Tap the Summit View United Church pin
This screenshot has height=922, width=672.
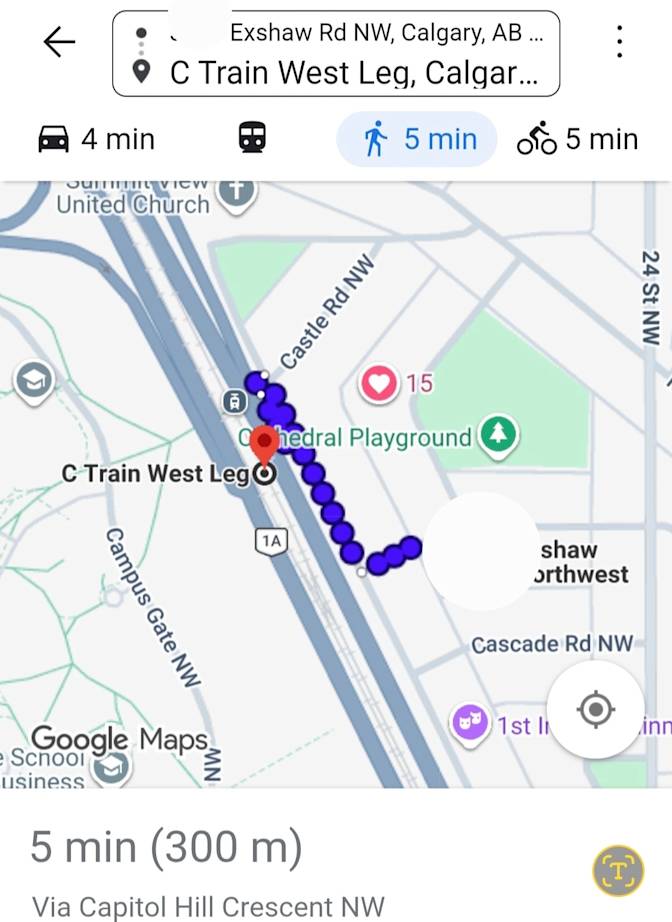[236, 190]
